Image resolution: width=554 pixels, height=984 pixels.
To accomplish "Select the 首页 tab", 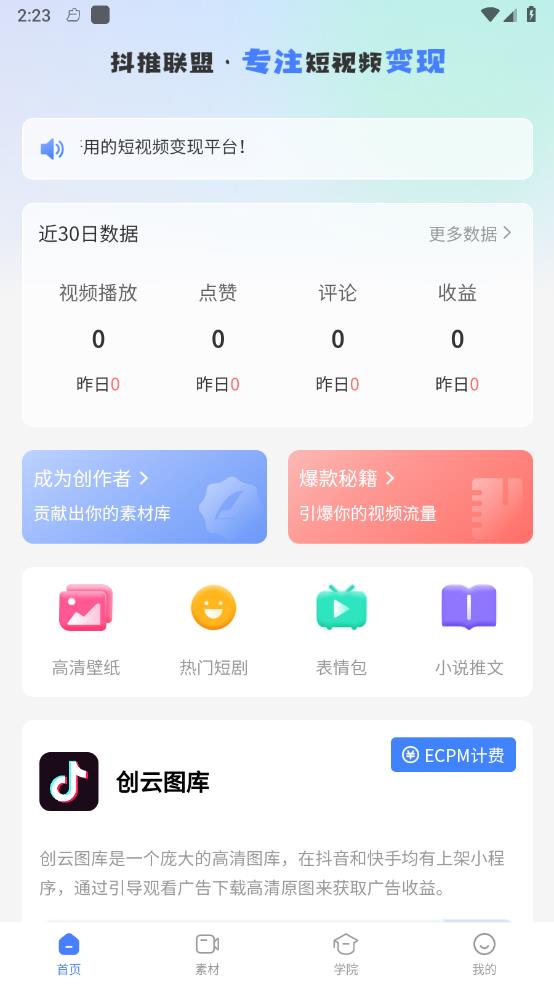I will coord(69,954).
